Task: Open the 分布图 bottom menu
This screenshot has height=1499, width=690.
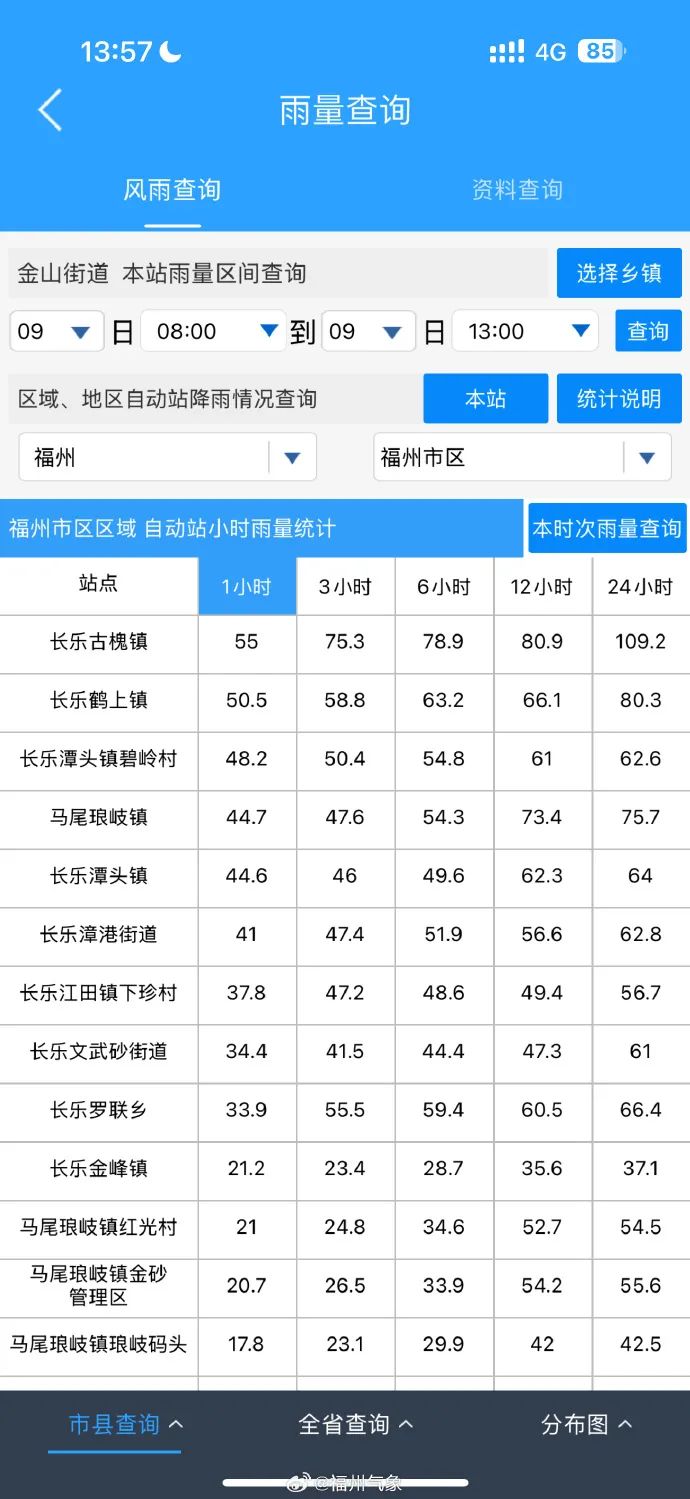Action: [586, 1424]
